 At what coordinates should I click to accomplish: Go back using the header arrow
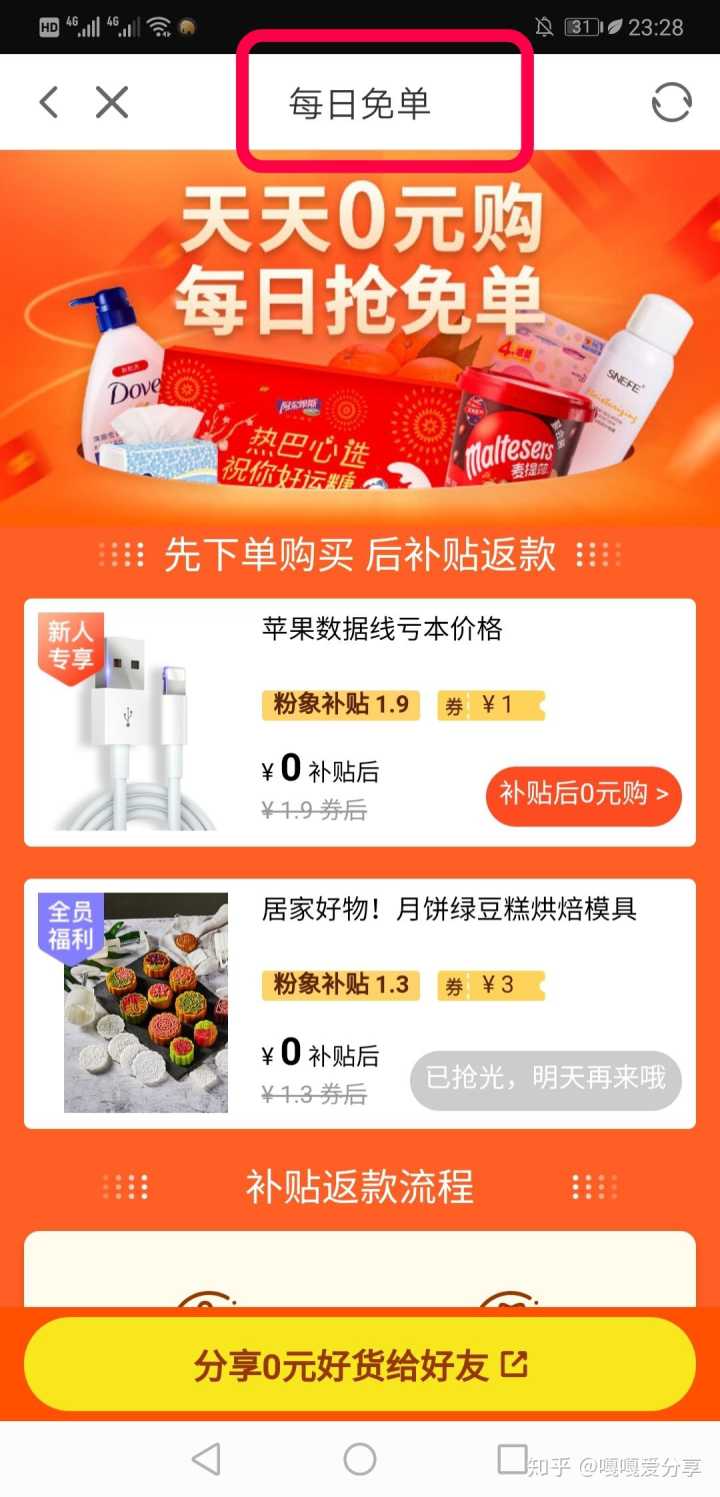[48, 102]
